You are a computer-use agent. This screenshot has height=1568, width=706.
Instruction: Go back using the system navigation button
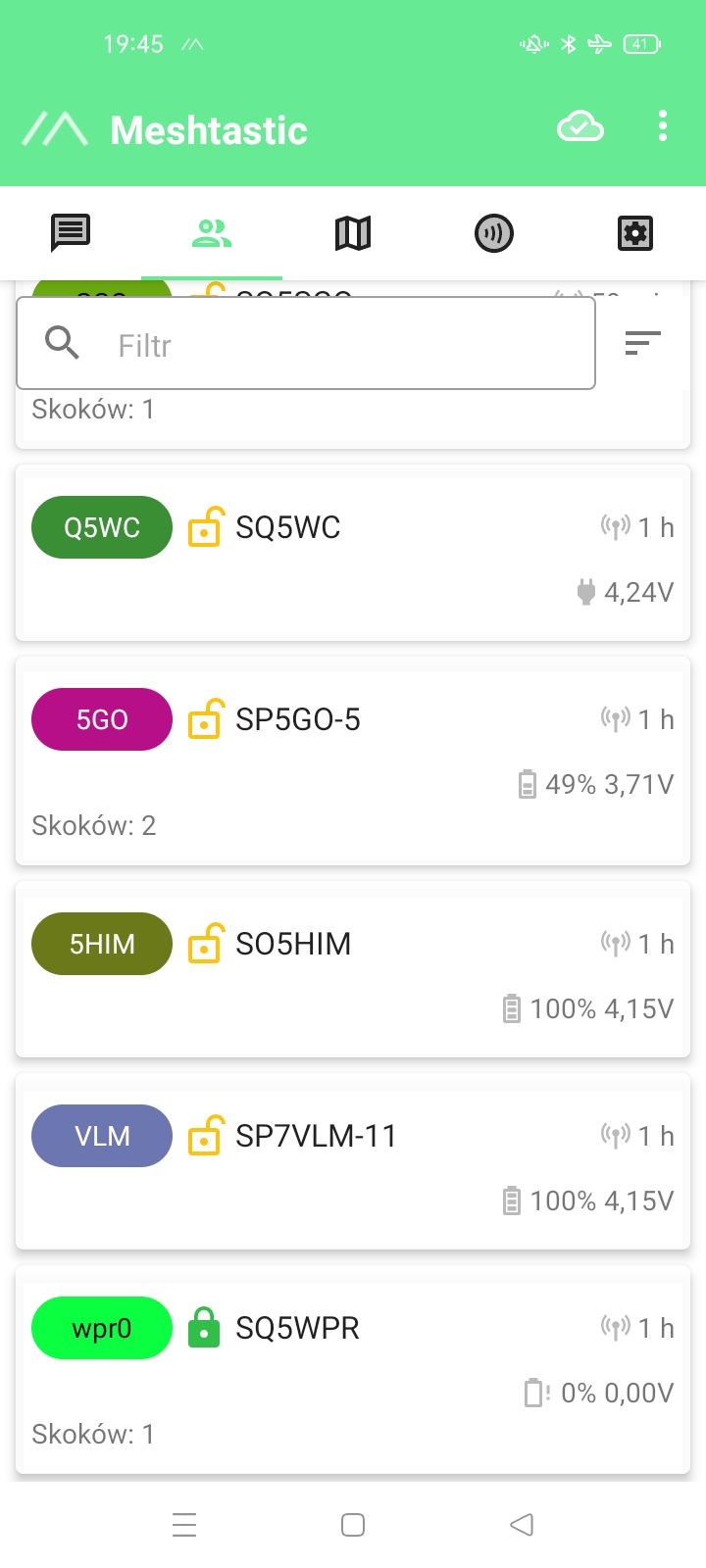[x=522, y=1525]
